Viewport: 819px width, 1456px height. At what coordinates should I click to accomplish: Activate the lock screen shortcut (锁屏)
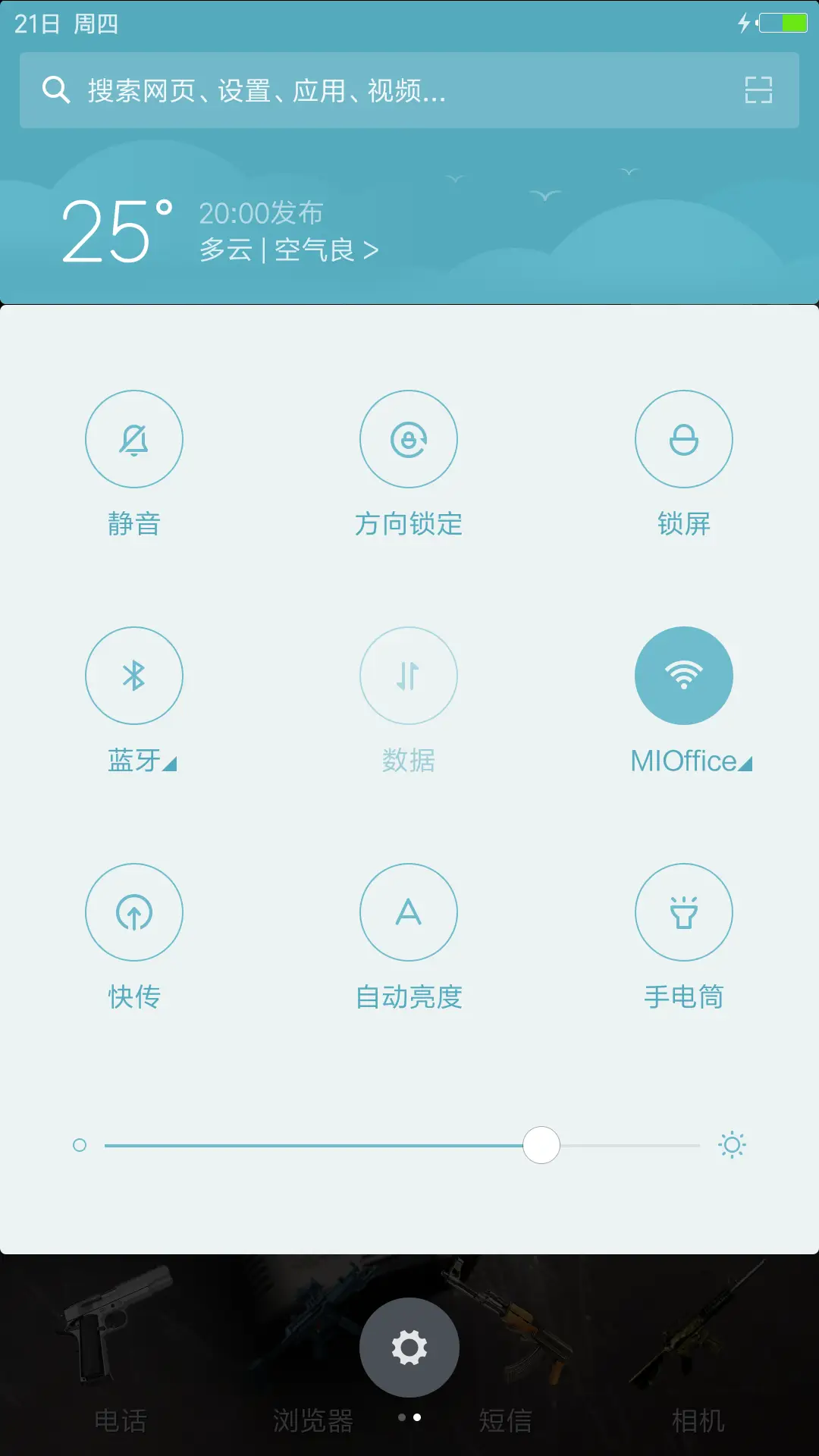pyautogui.click(x=684, y=438)
